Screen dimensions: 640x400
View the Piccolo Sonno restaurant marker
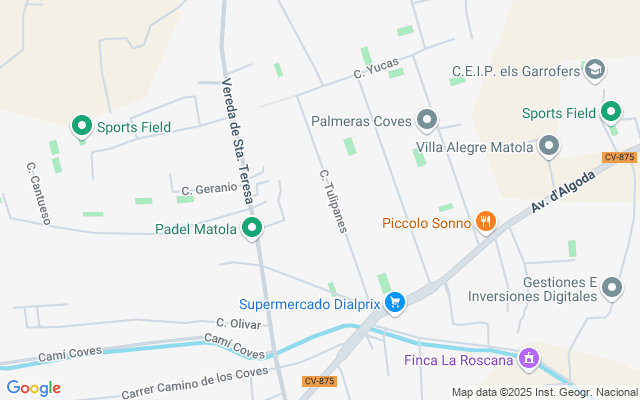tap(485, 222)
